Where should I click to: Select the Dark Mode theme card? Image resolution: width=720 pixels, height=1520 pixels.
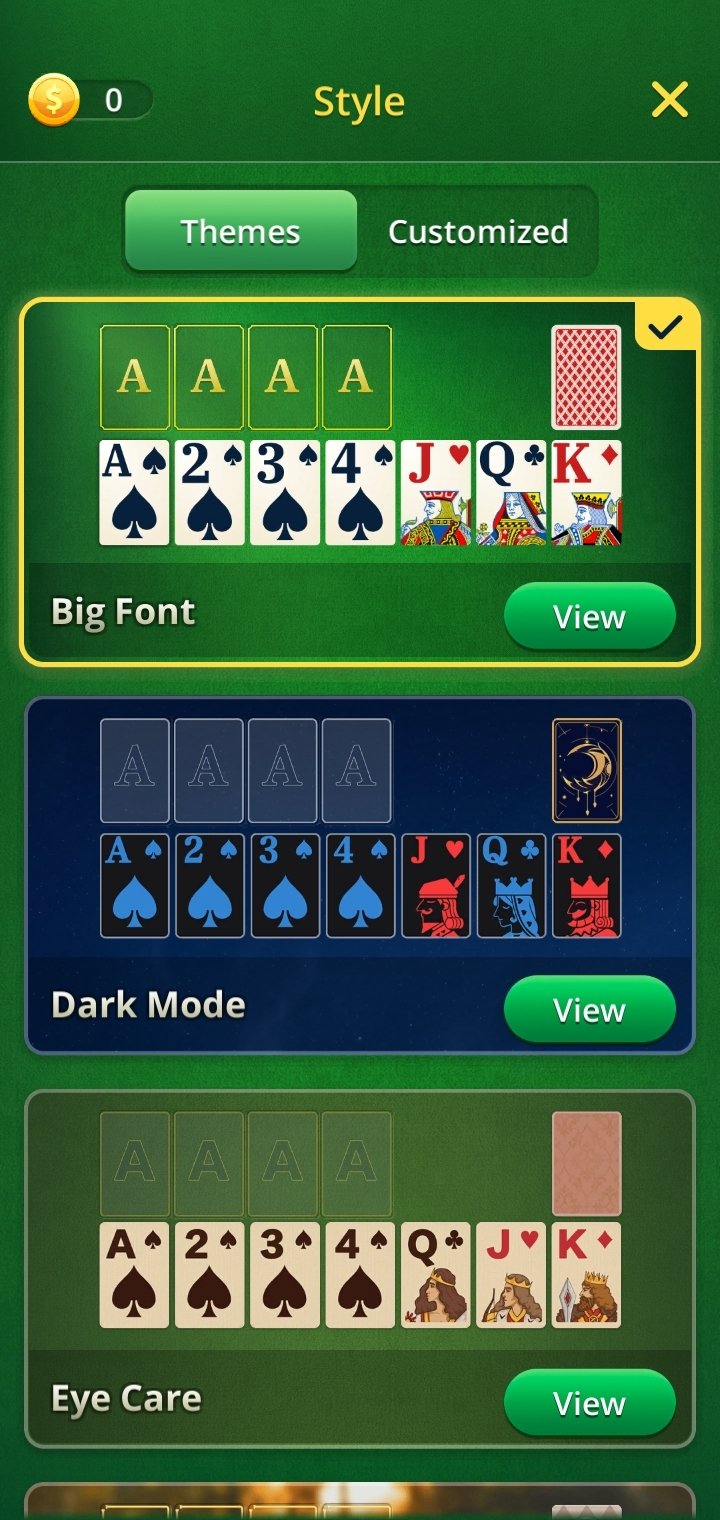pos(359,875)
